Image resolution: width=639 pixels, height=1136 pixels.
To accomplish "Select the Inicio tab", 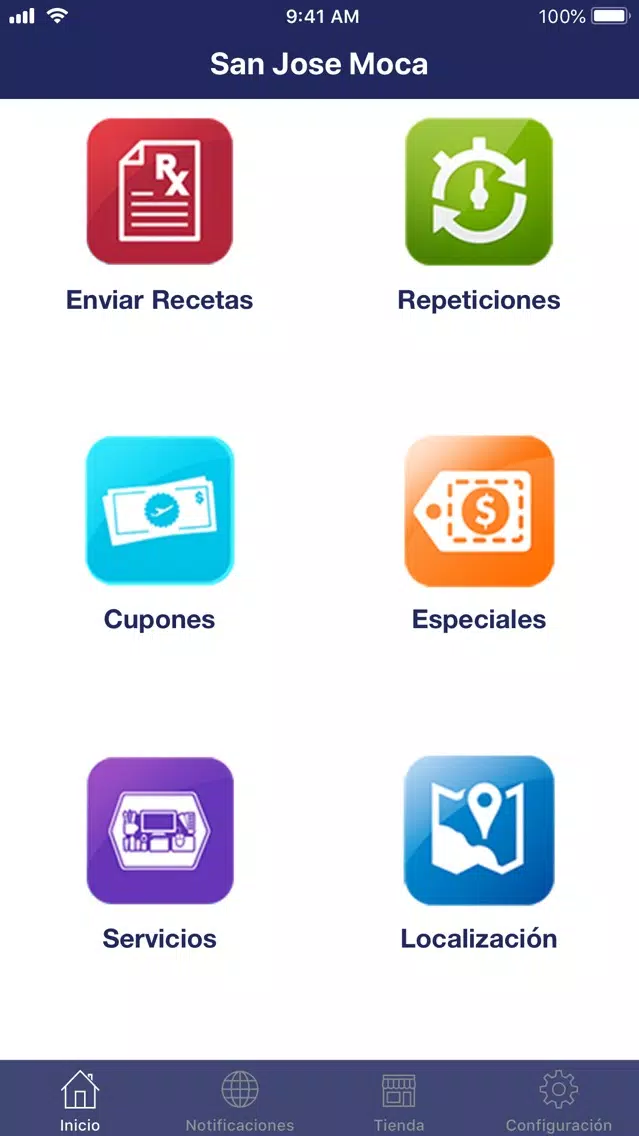I will (80, 1100).
